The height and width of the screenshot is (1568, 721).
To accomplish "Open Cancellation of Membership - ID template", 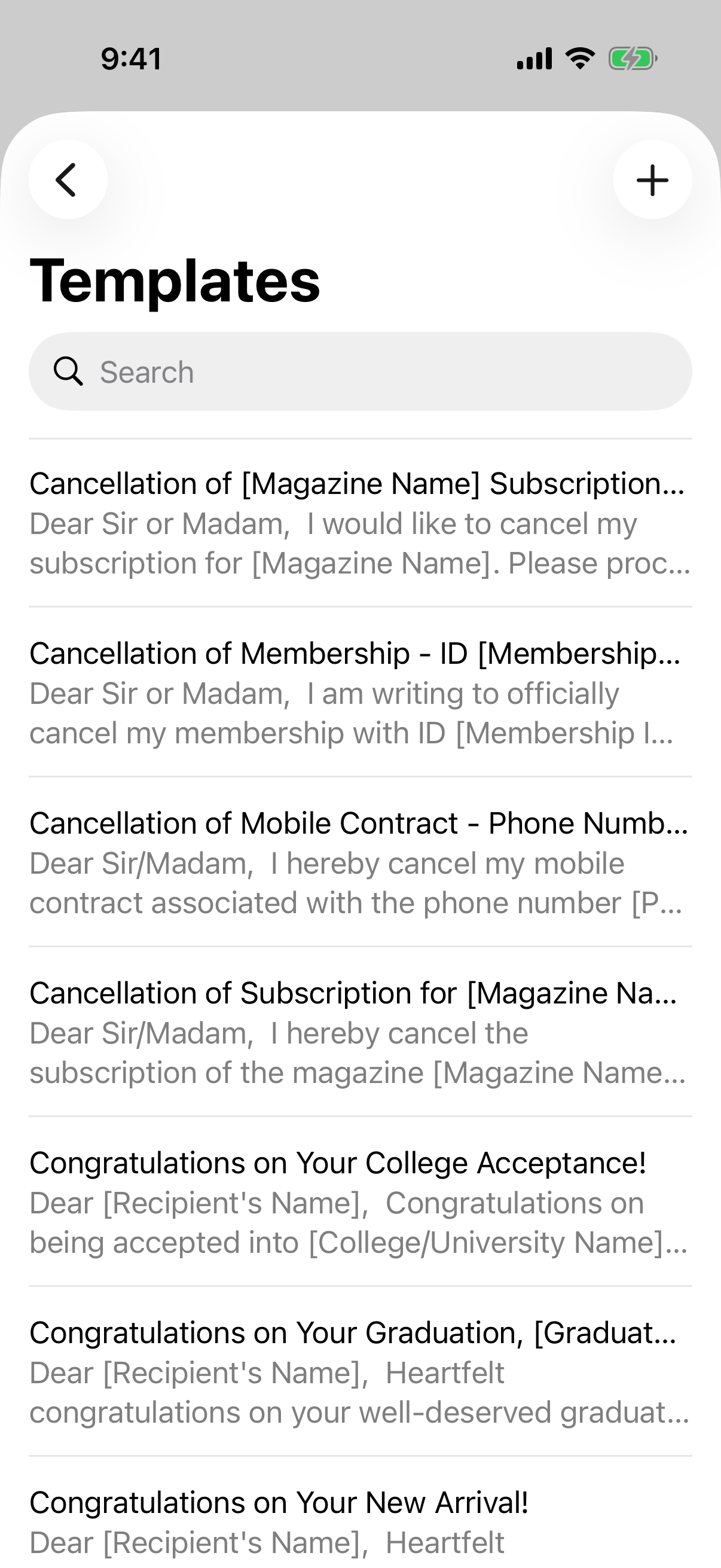I will pos(360,692).
